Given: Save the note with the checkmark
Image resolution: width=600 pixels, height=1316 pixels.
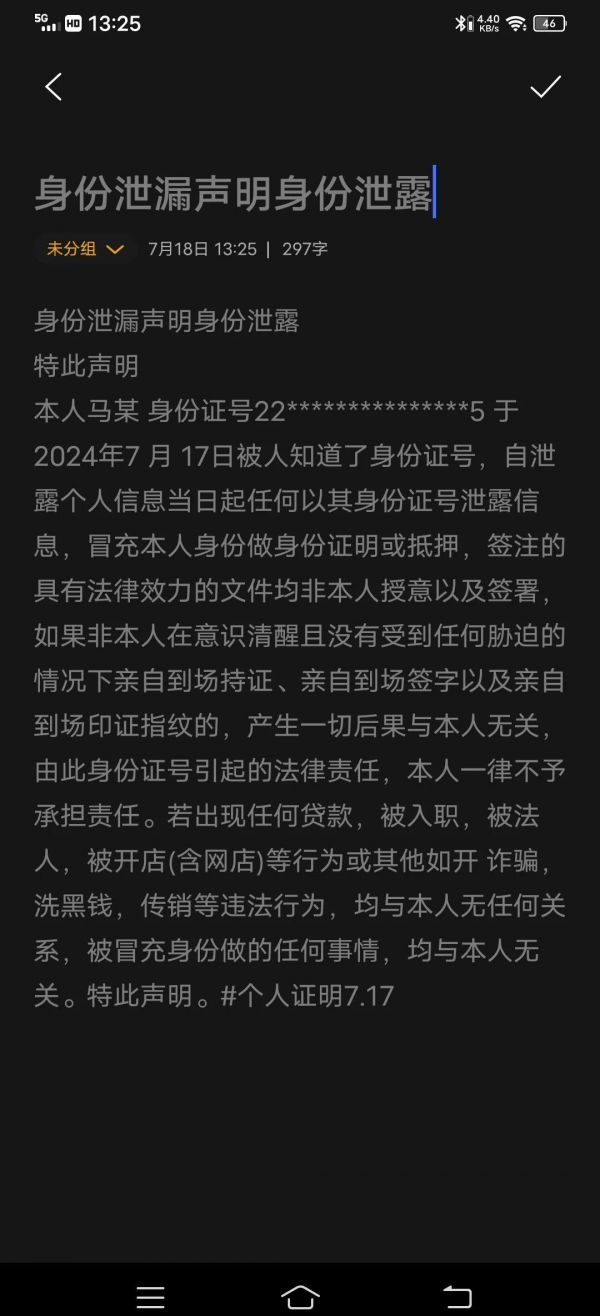Looking at the screenshot, I should pos(545,87).
